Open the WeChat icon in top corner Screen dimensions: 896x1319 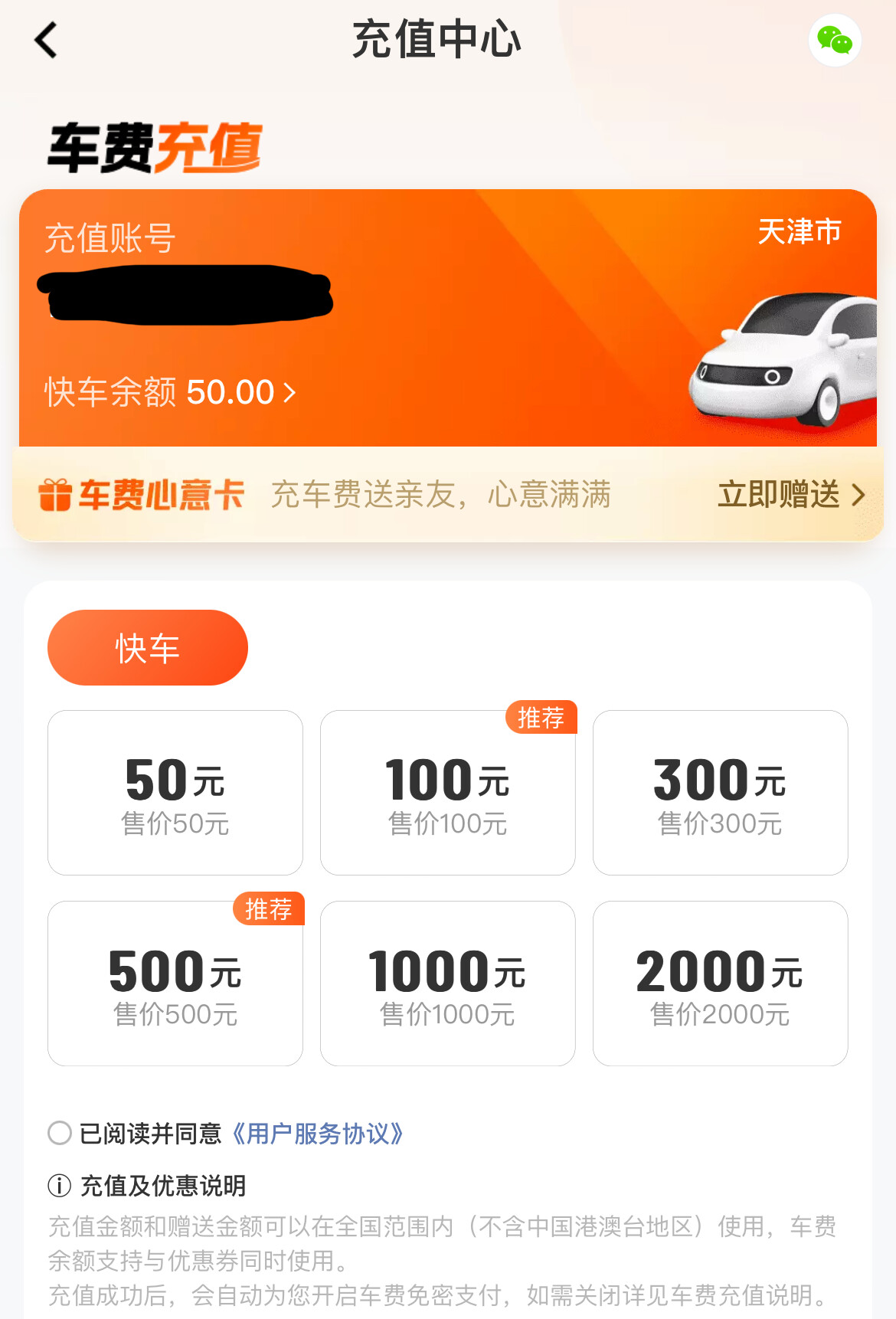pos(835,40)
